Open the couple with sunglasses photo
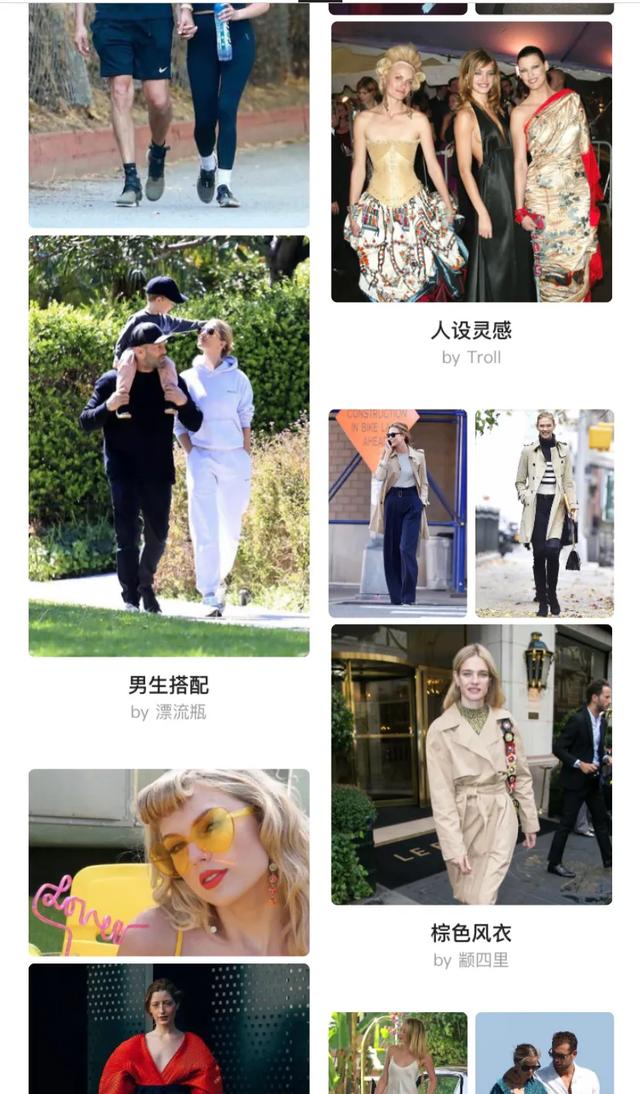640x1094 pixels. [544, 1053]
